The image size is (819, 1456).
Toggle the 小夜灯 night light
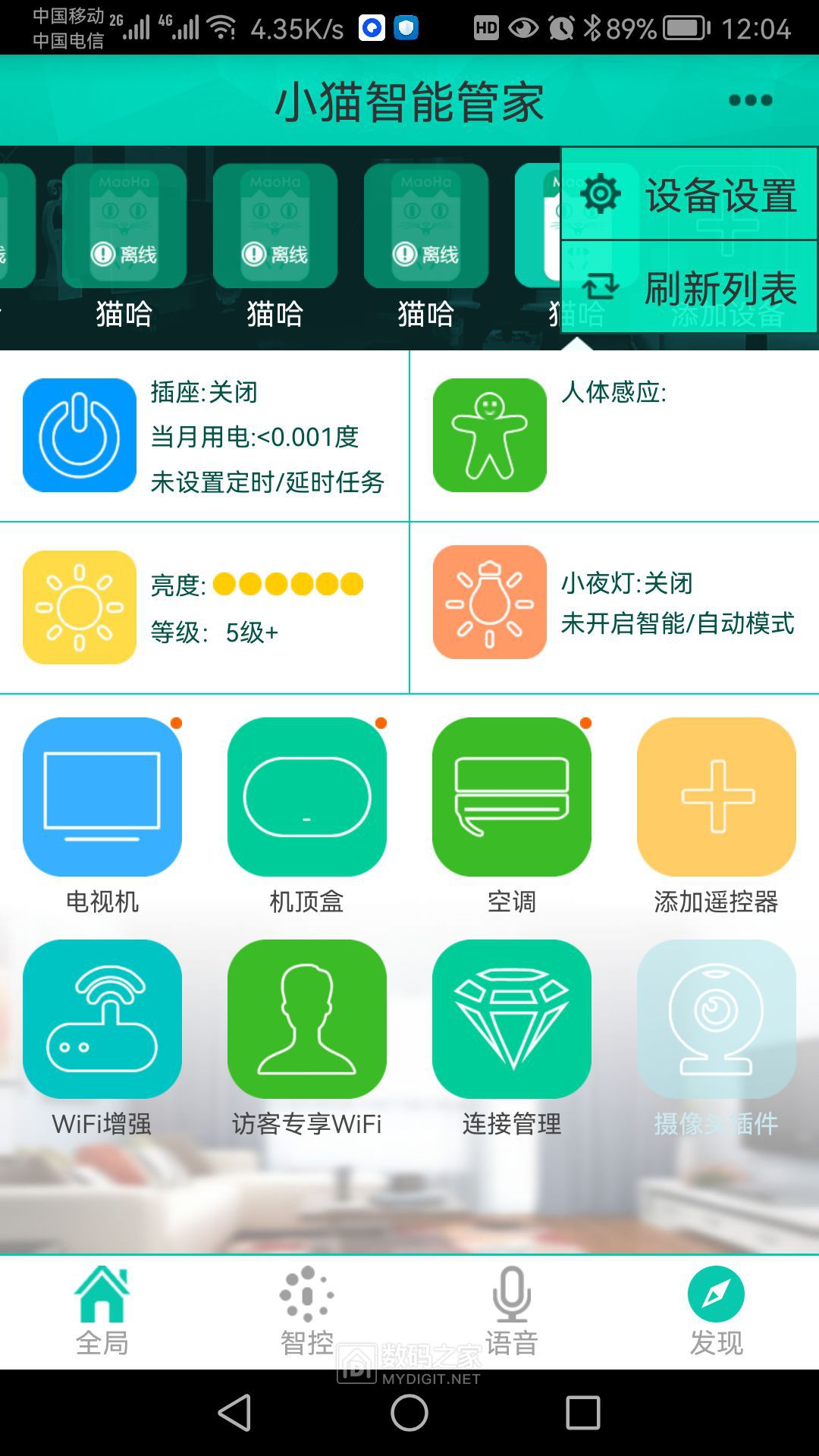490,602
